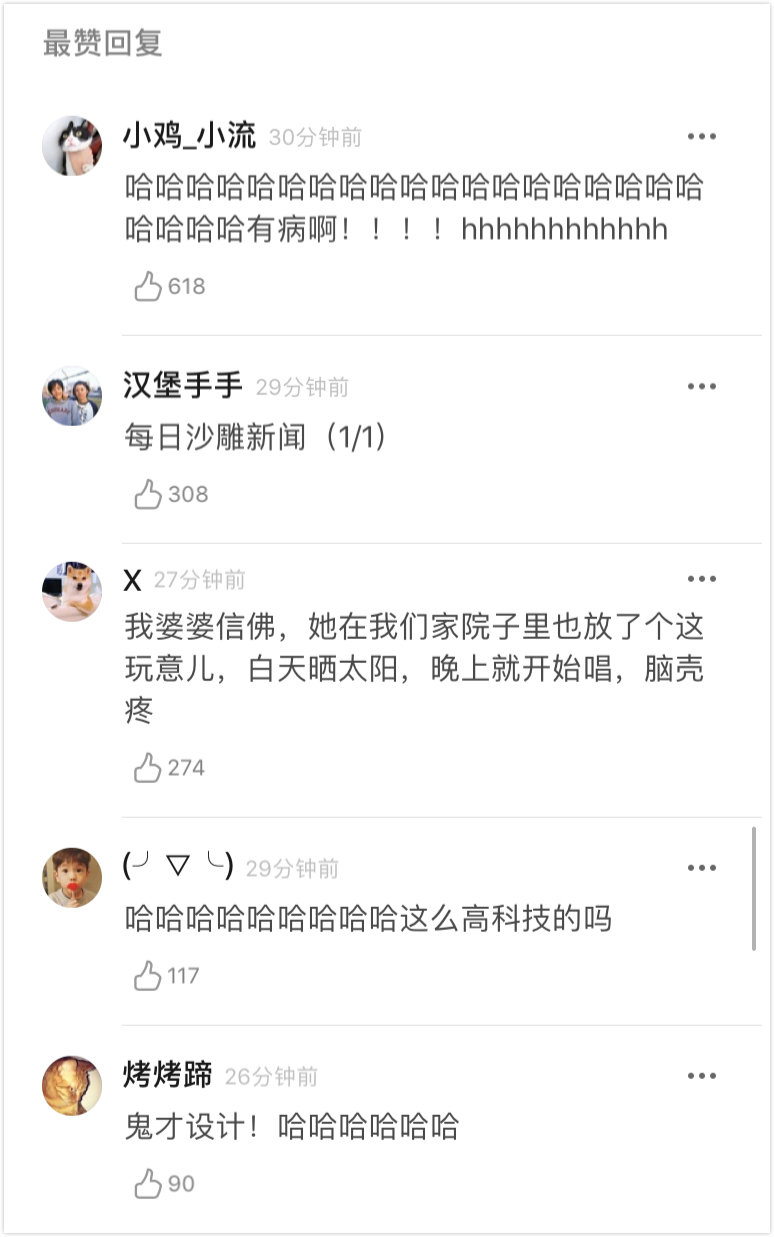774x1237 pixels.
Task: Open 烤烤蹄's profile avatar
Action: [72, 1086]
